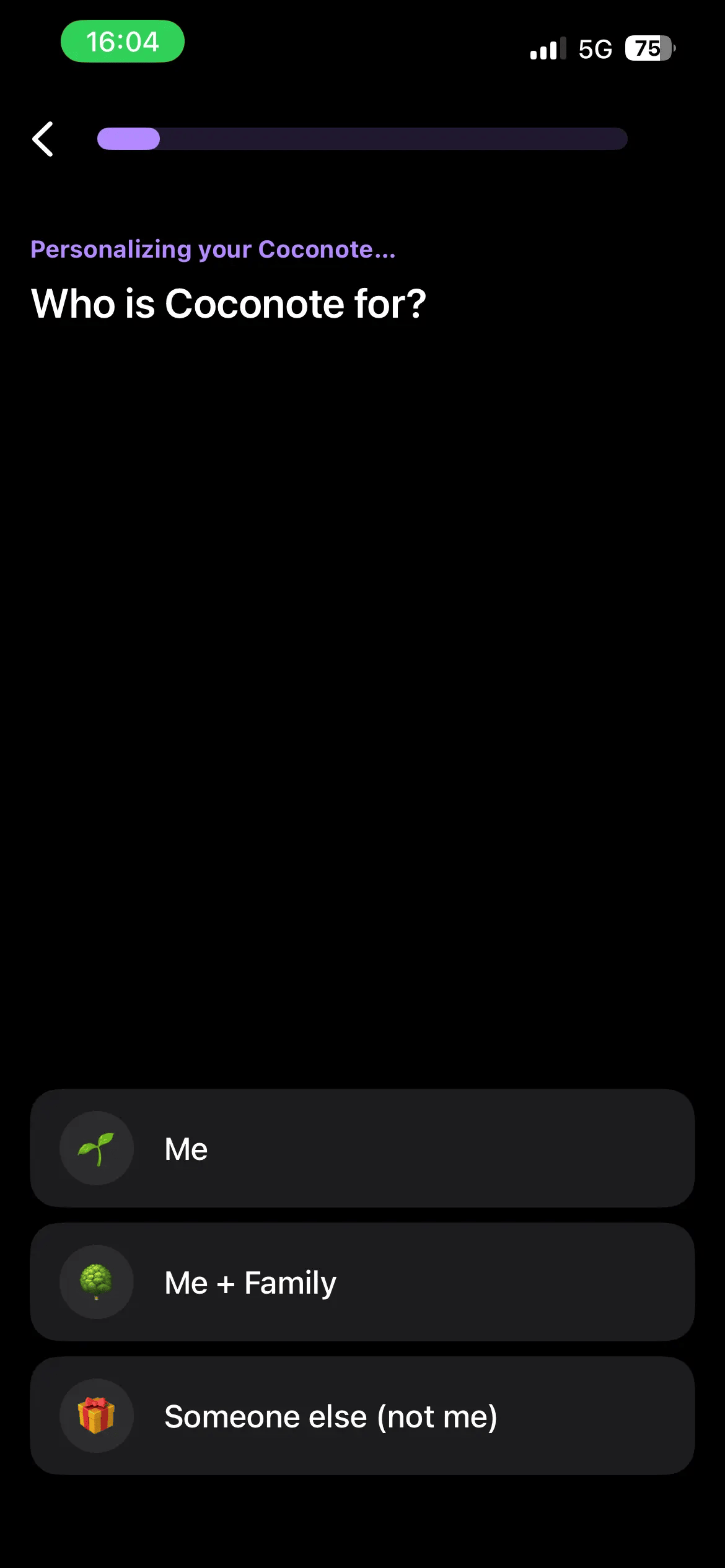Viewport: 725px width, 1568px height.
Task: Go back using the back arrow
Action: point(43,139)
